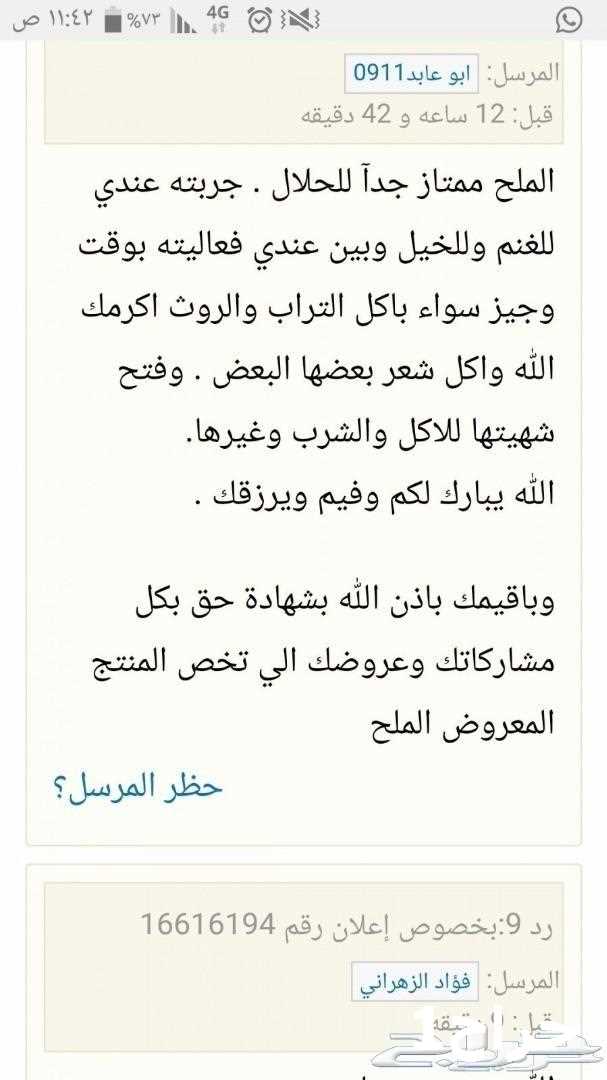The width and height of the screenshot is (607, 1080).
Task: Open sender profile ابو عابد0911
Action: 411,73
